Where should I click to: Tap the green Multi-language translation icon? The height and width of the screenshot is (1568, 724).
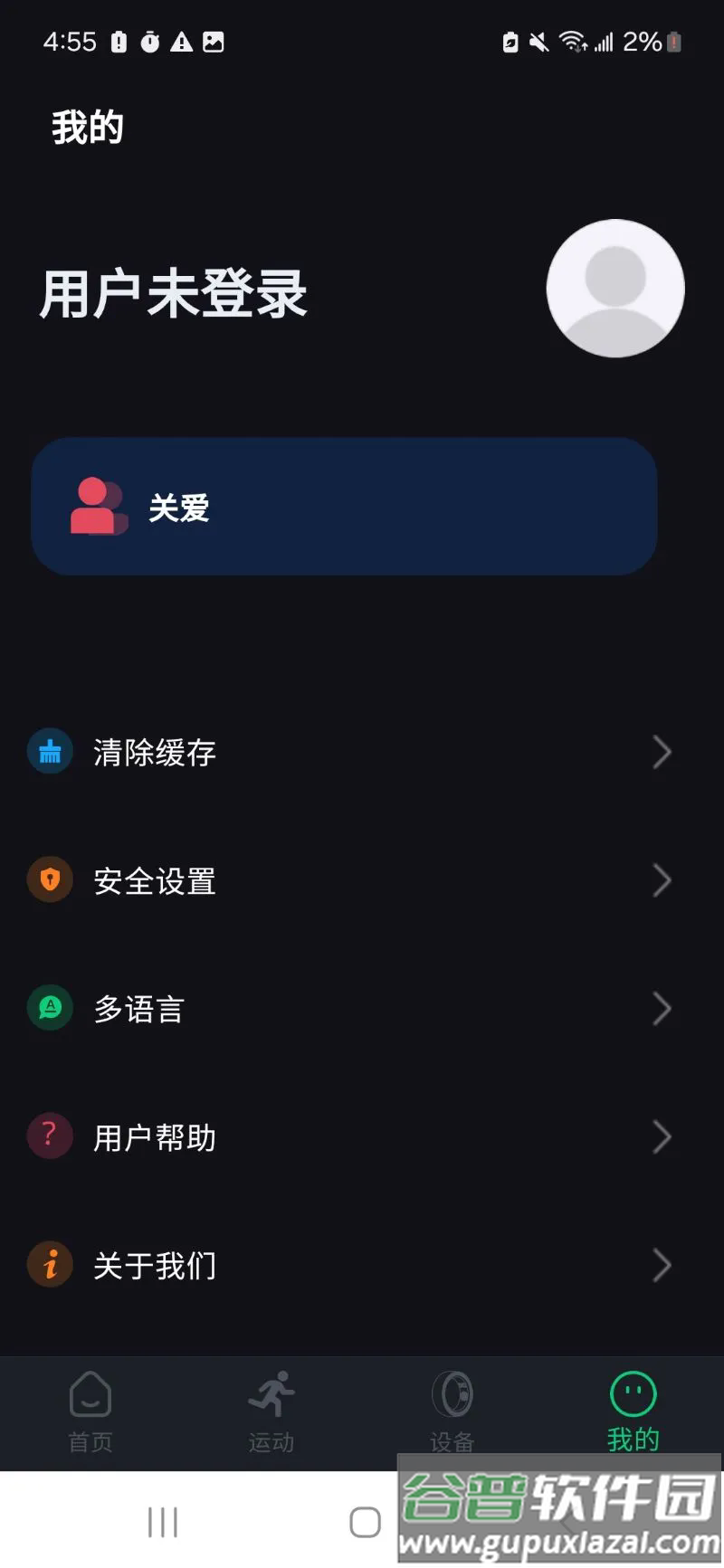pos(50,1008)
